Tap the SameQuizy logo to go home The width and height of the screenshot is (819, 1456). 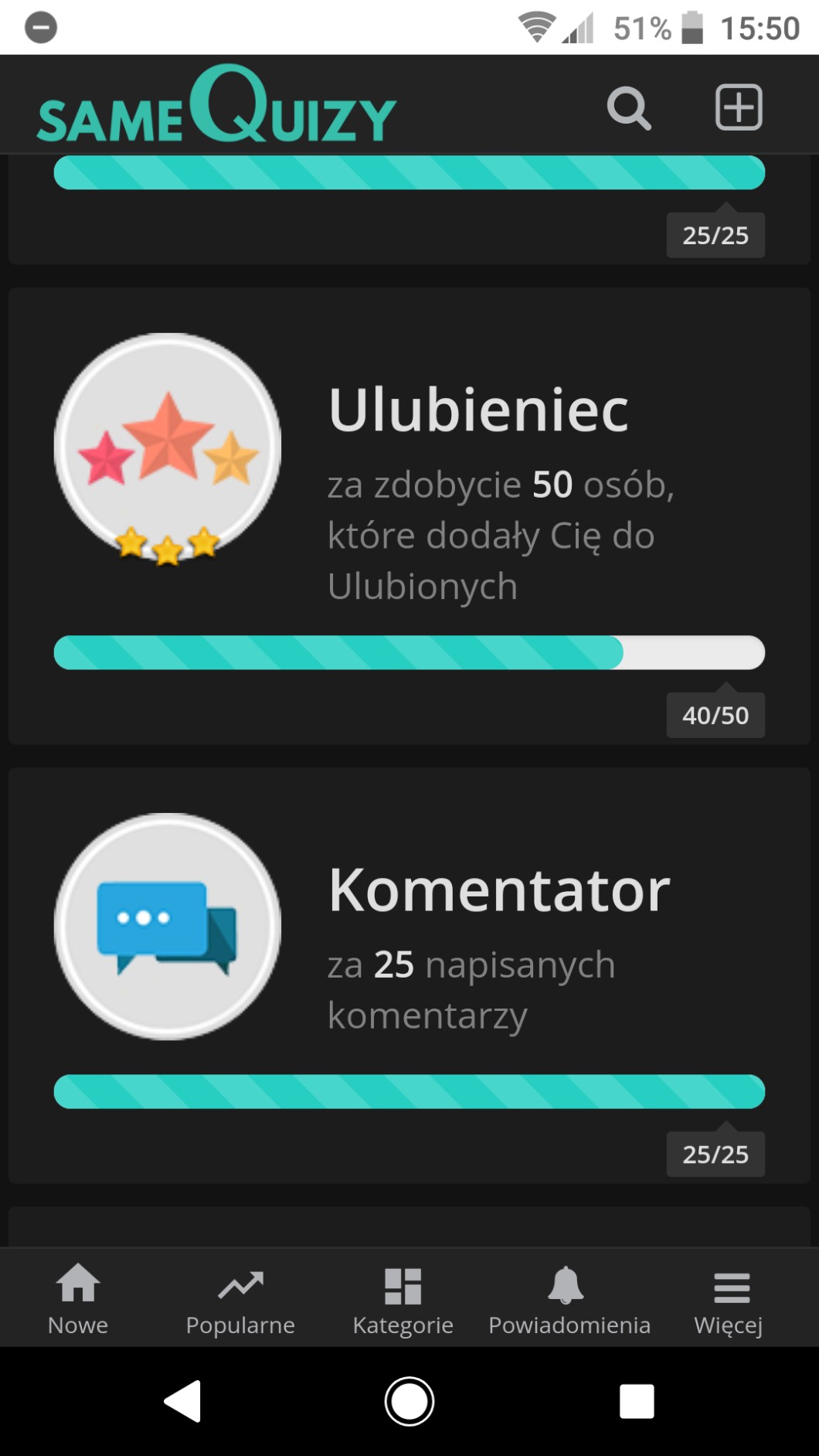[216, 107]
